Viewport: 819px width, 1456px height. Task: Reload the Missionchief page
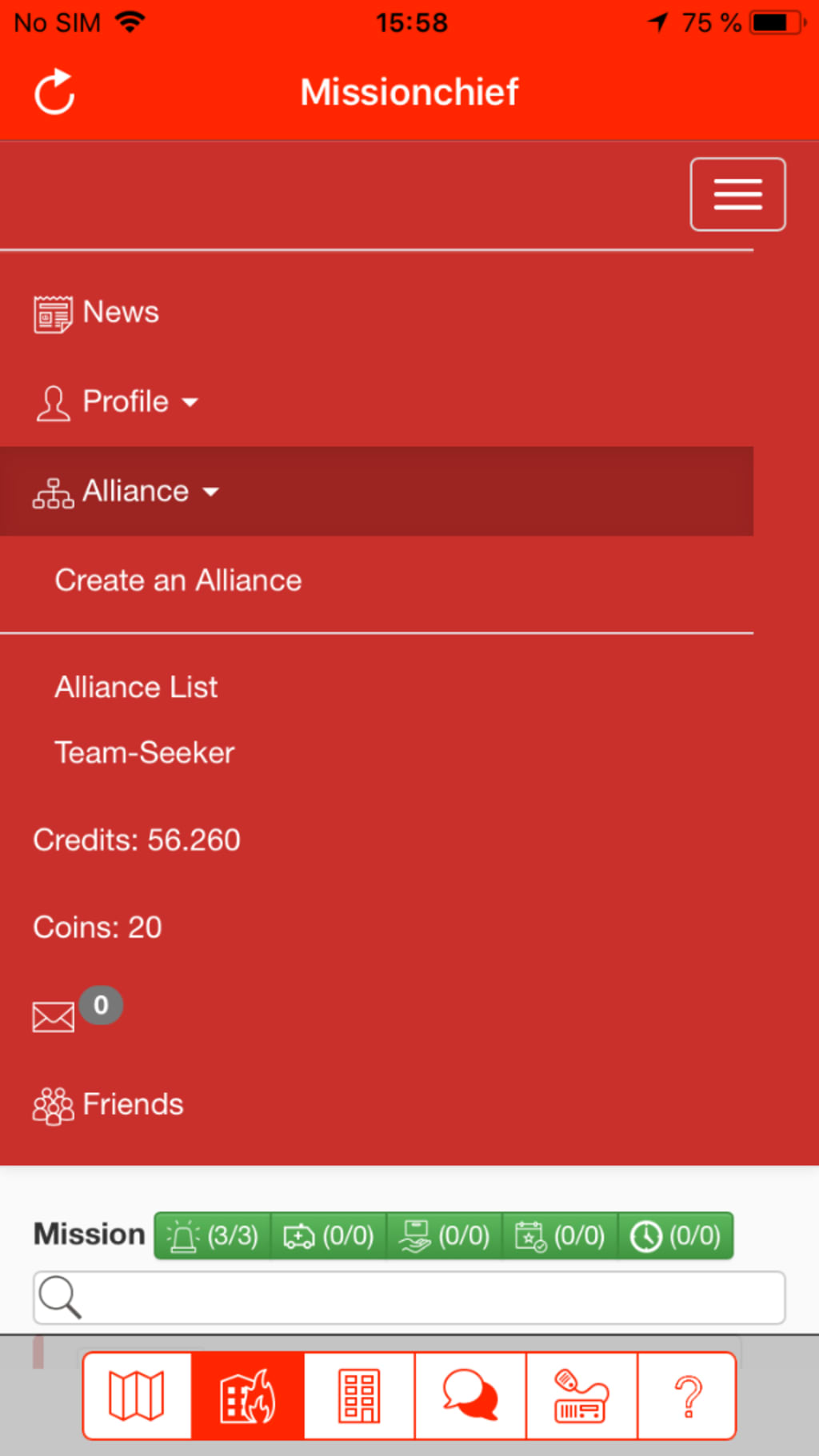(54, 92)
